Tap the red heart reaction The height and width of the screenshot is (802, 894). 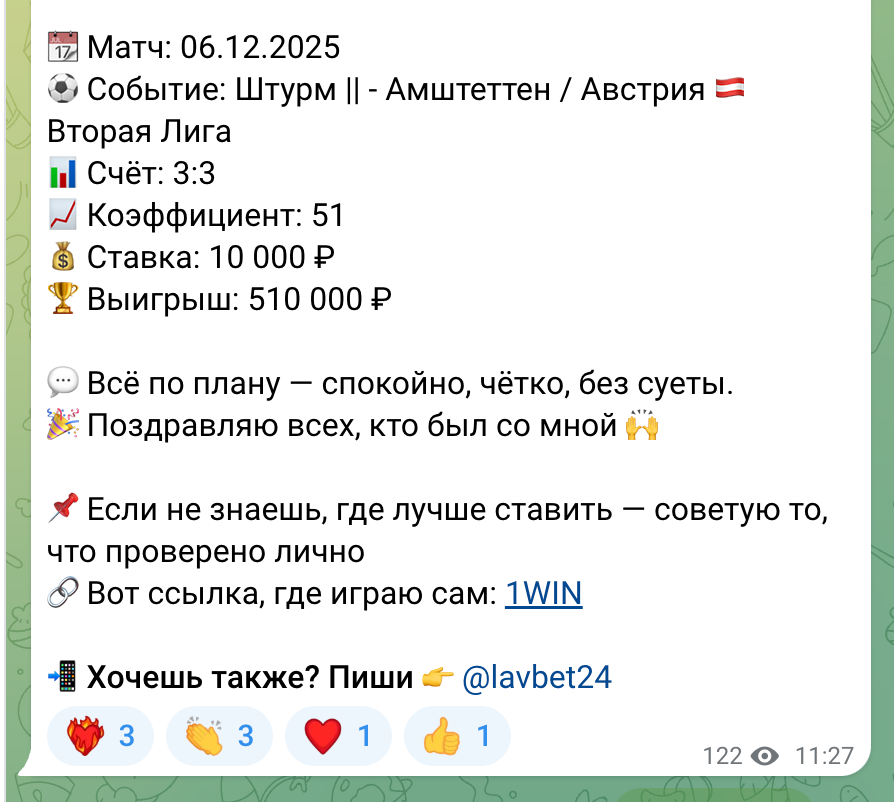tap(337, 737)
